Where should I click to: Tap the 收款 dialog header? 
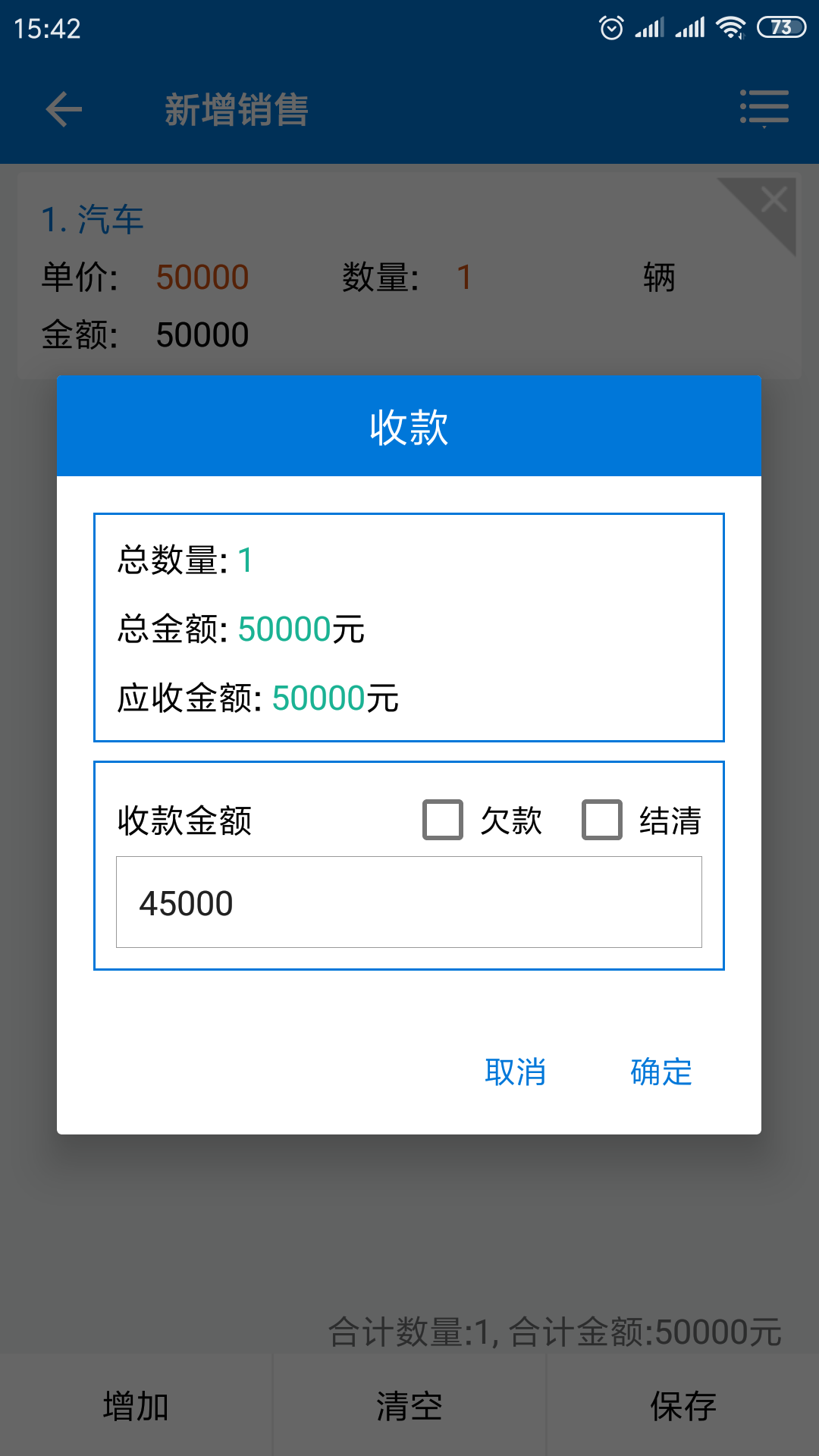click(409, 426)
